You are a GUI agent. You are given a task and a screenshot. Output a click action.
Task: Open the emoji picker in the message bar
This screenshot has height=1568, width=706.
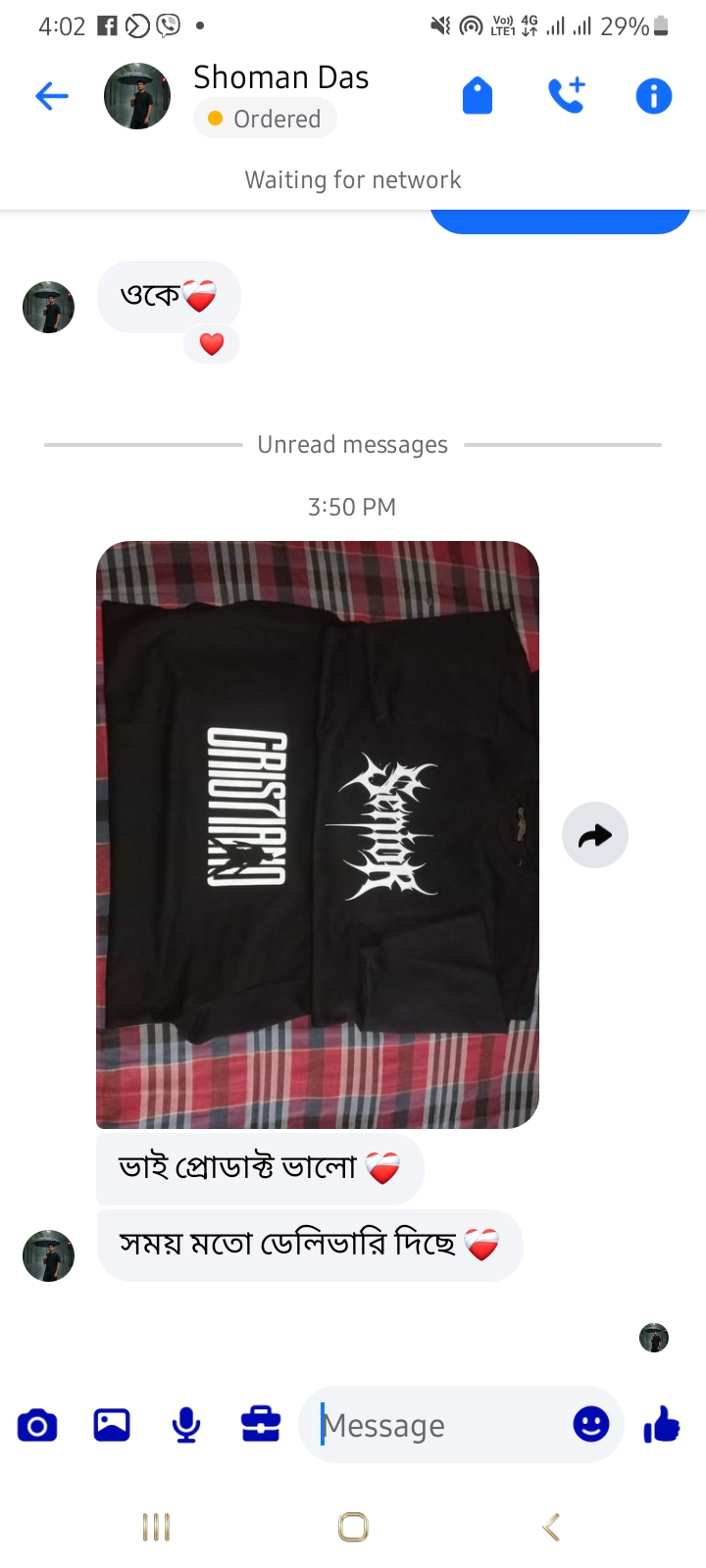click(x=592, y=1425)
